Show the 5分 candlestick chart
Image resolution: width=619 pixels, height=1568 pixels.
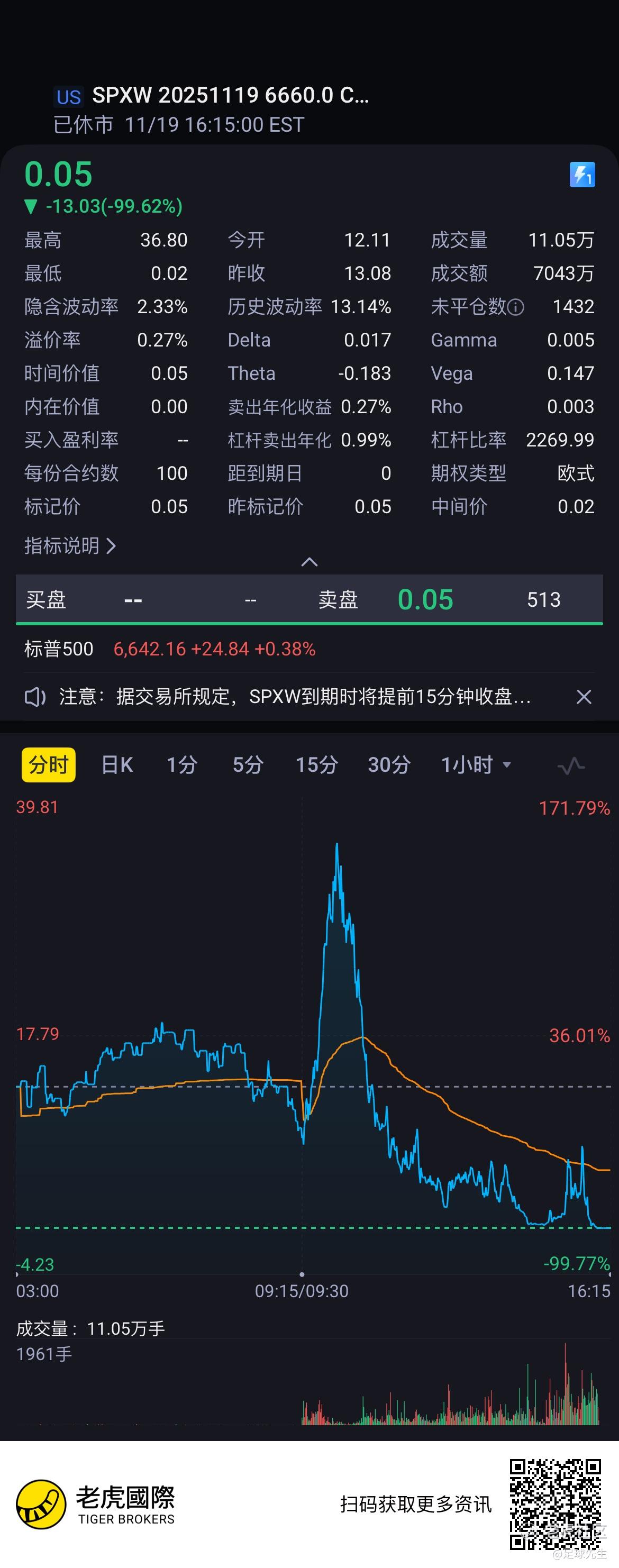click(248, 764)
